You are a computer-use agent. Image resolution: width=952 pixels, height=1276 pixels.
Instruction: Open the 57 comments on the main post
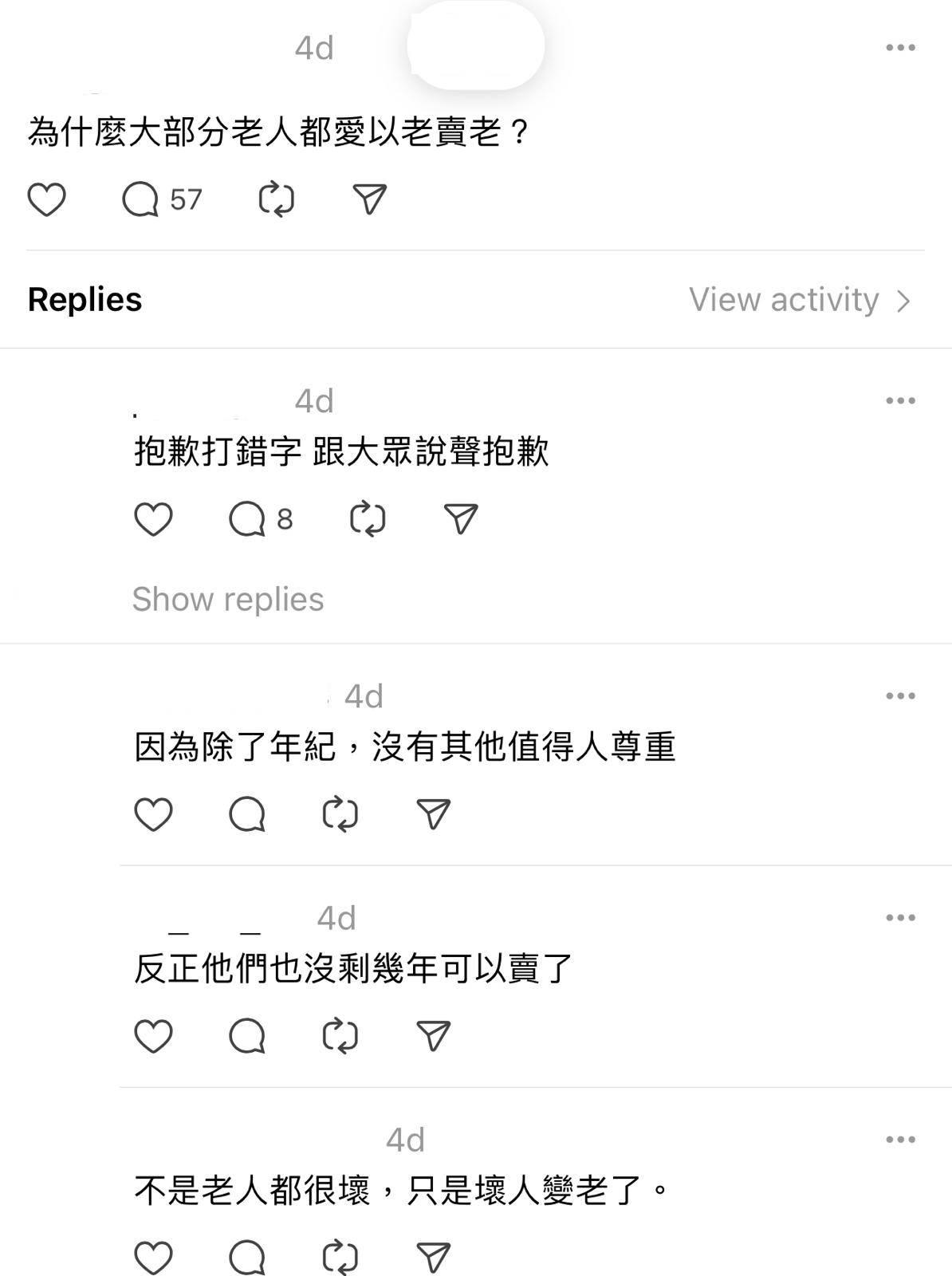[141, 199]
